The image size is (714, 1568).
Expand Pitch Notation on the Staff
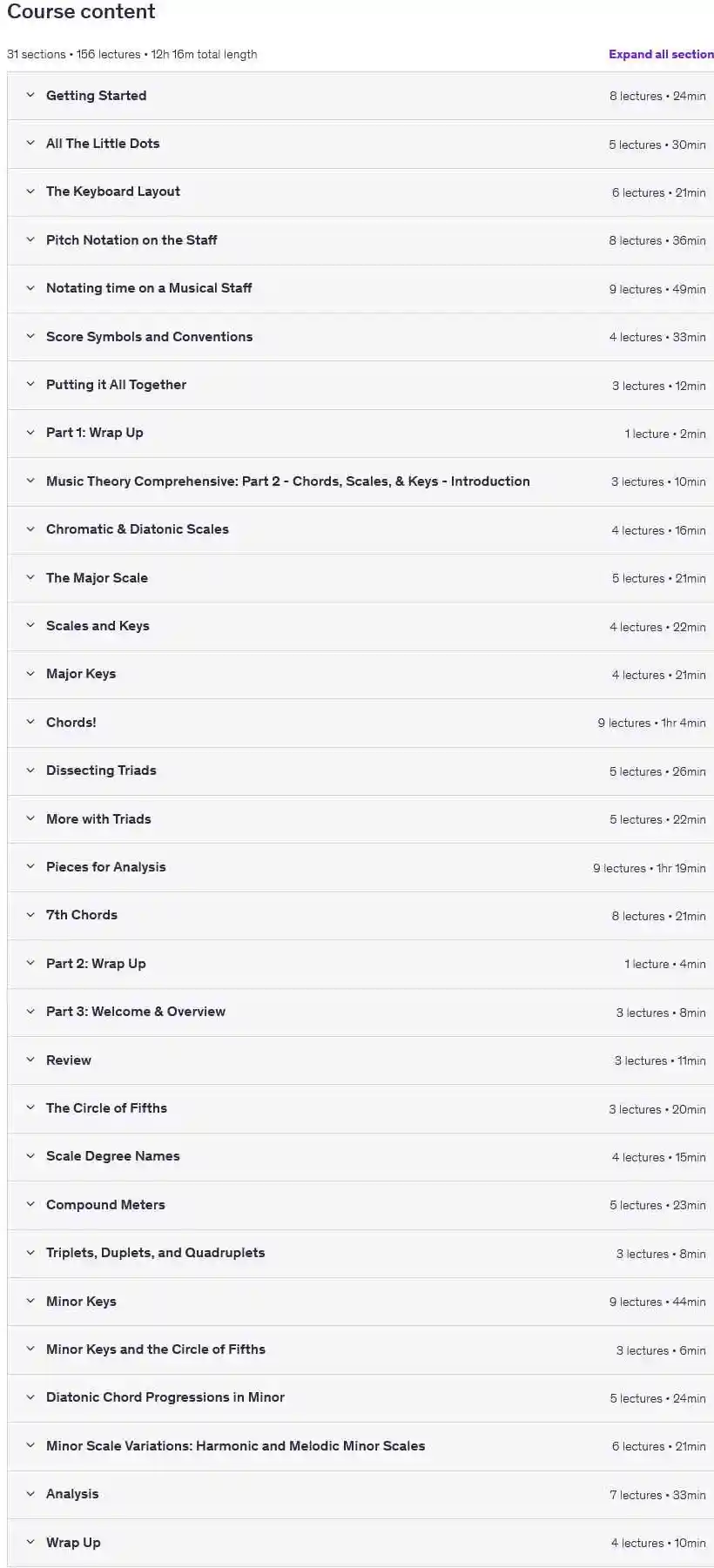pyautogui.click(x=360, y=240)
